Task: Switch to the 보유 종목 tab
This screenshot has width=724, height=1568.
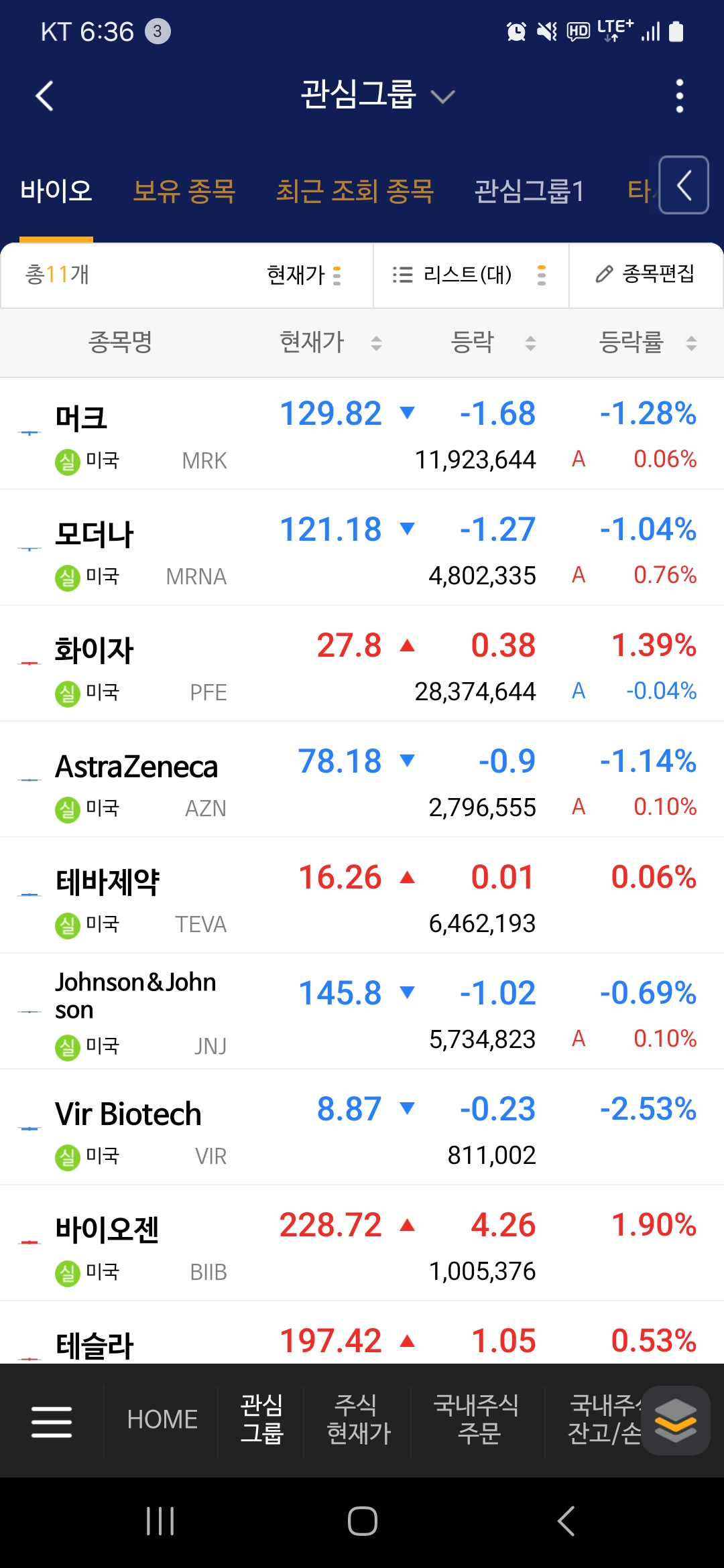Action: click(184, 191)
